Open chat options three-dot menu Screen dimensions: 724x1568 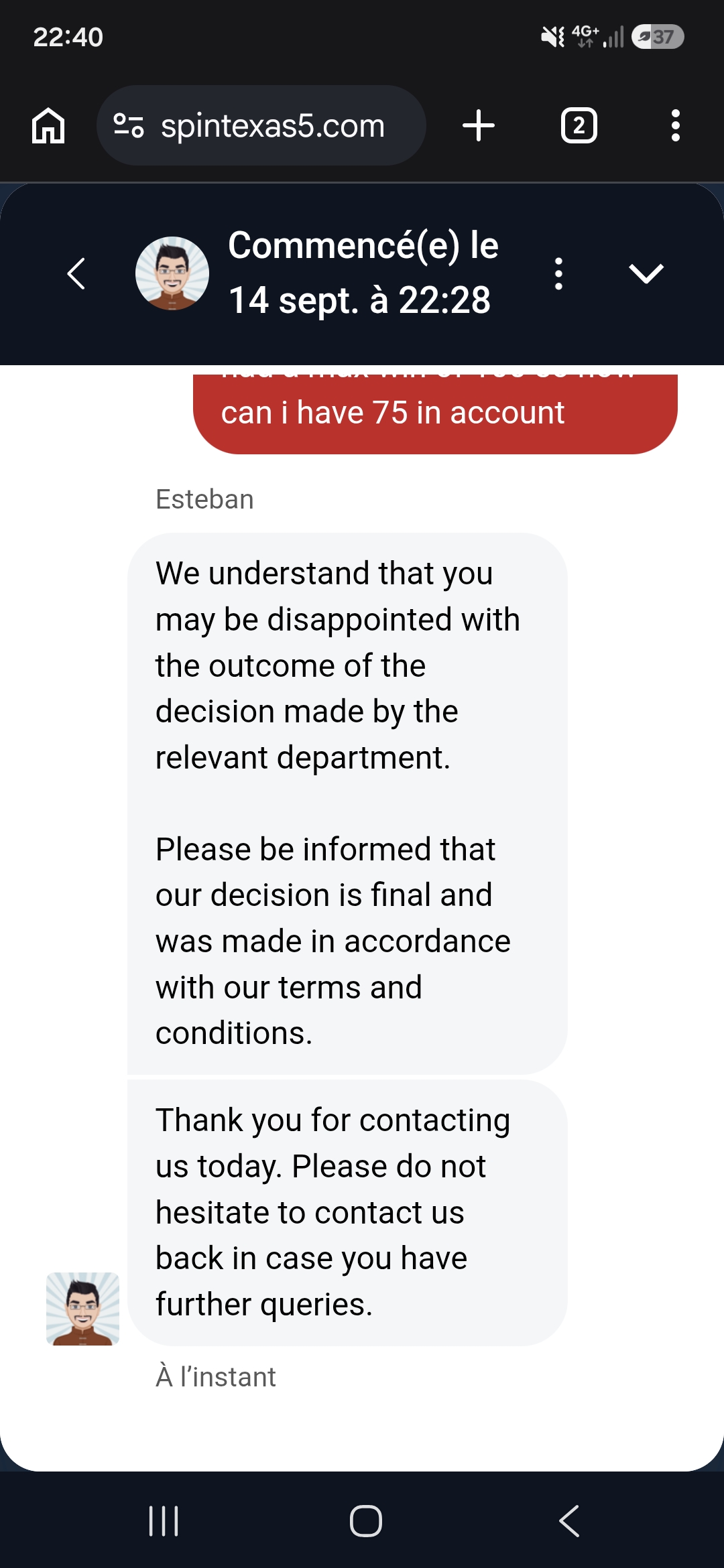(x=558, y=273)
